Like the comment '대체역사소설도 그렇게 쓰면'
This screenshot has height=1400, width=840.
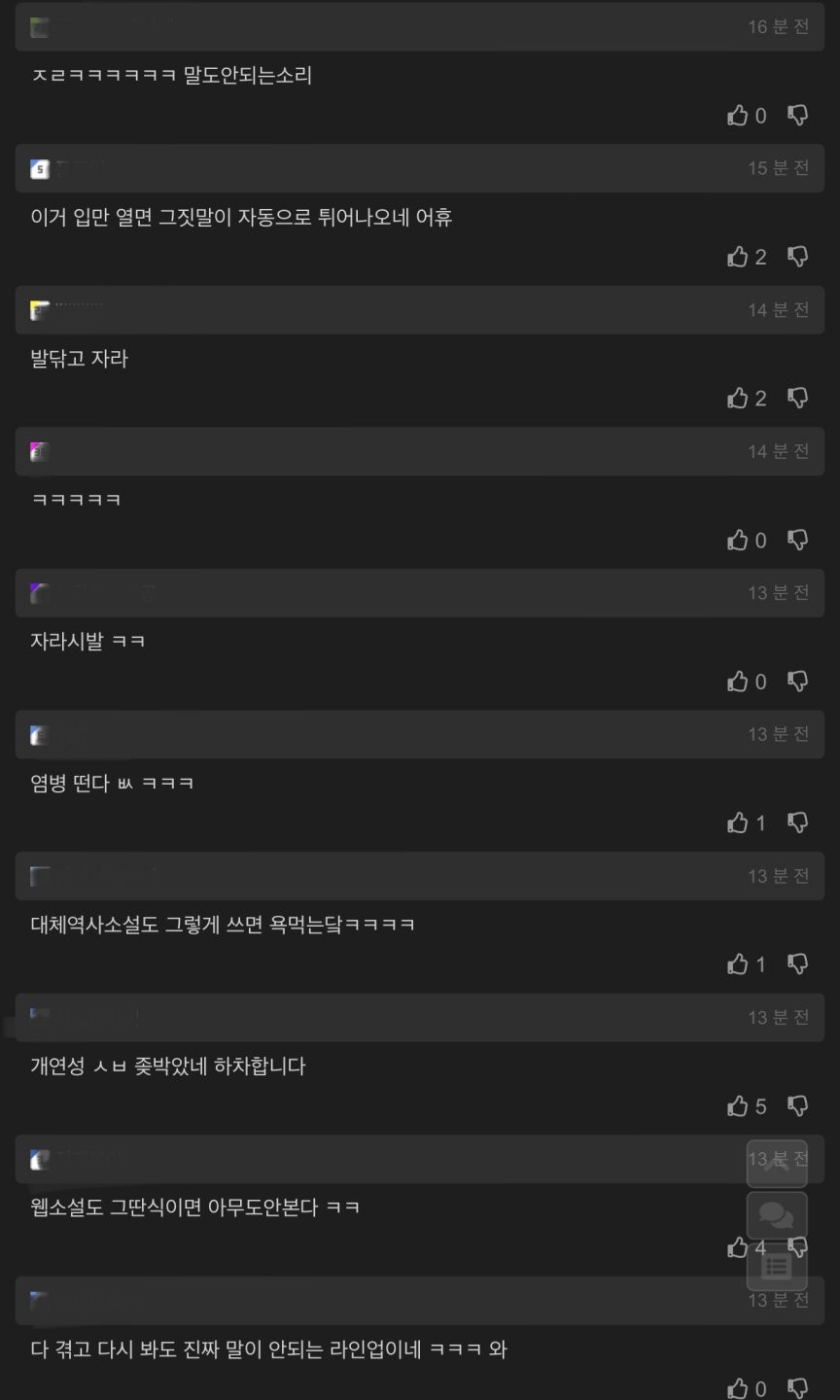pos(738,964)
